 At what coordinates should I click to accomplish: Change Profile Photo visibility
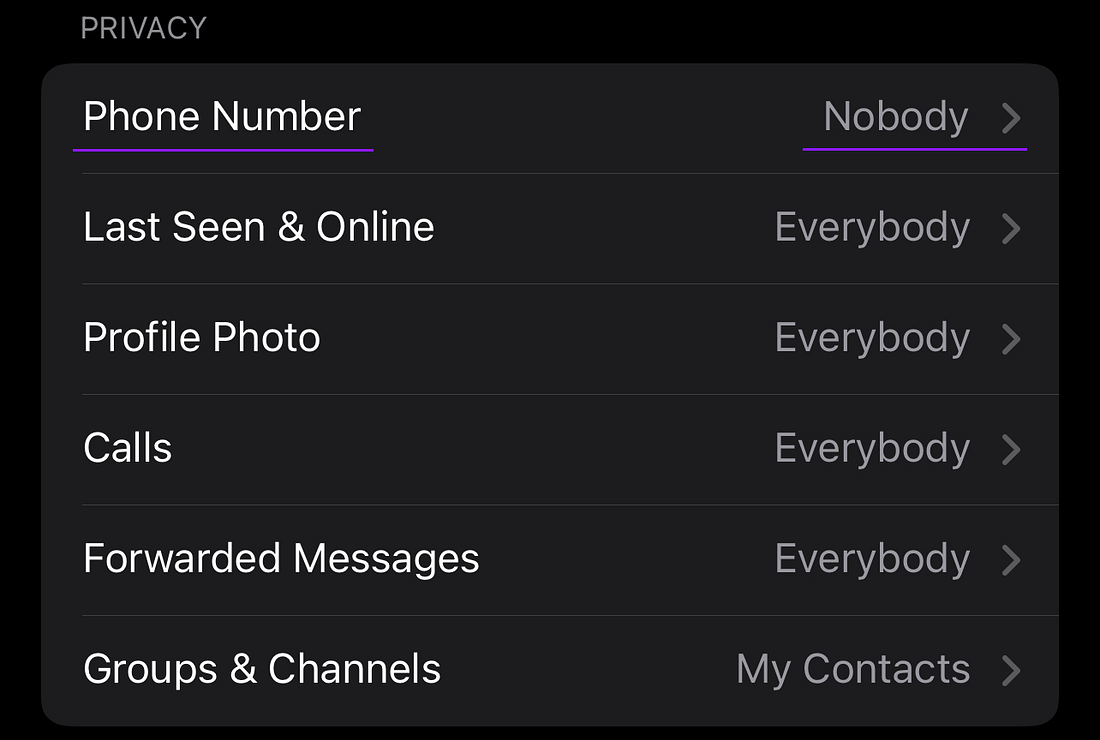[x=550, y=338]
